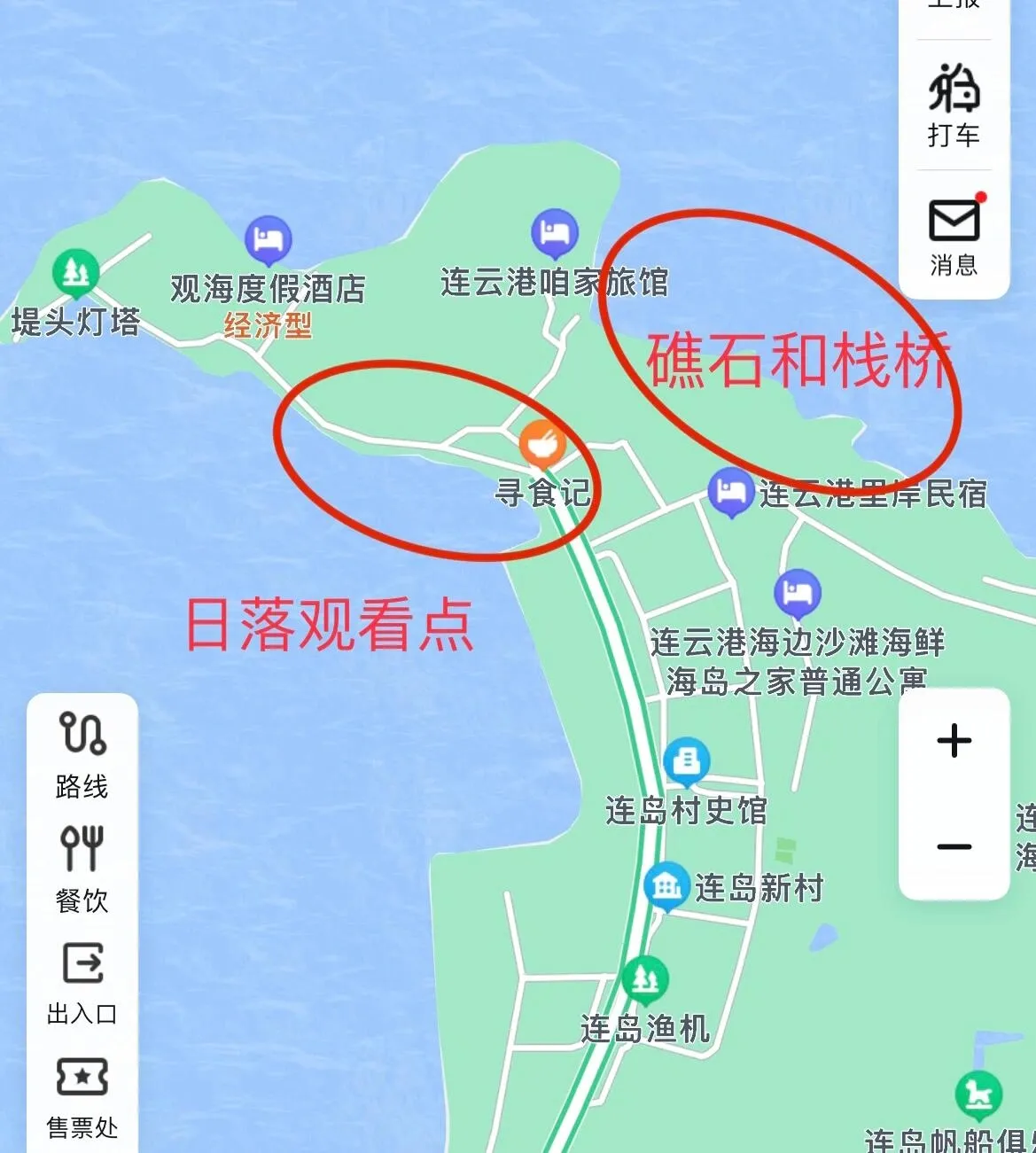Open the 连岛村史馆 marker

(687, 760)
